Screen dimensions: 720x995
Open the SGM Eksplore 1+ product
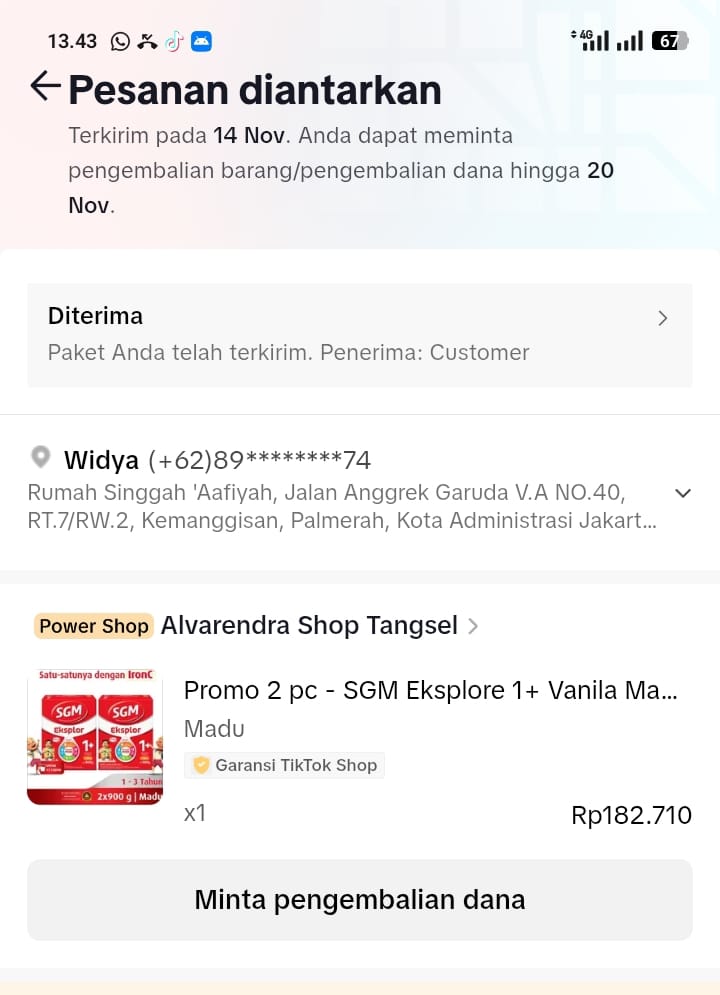430,691
